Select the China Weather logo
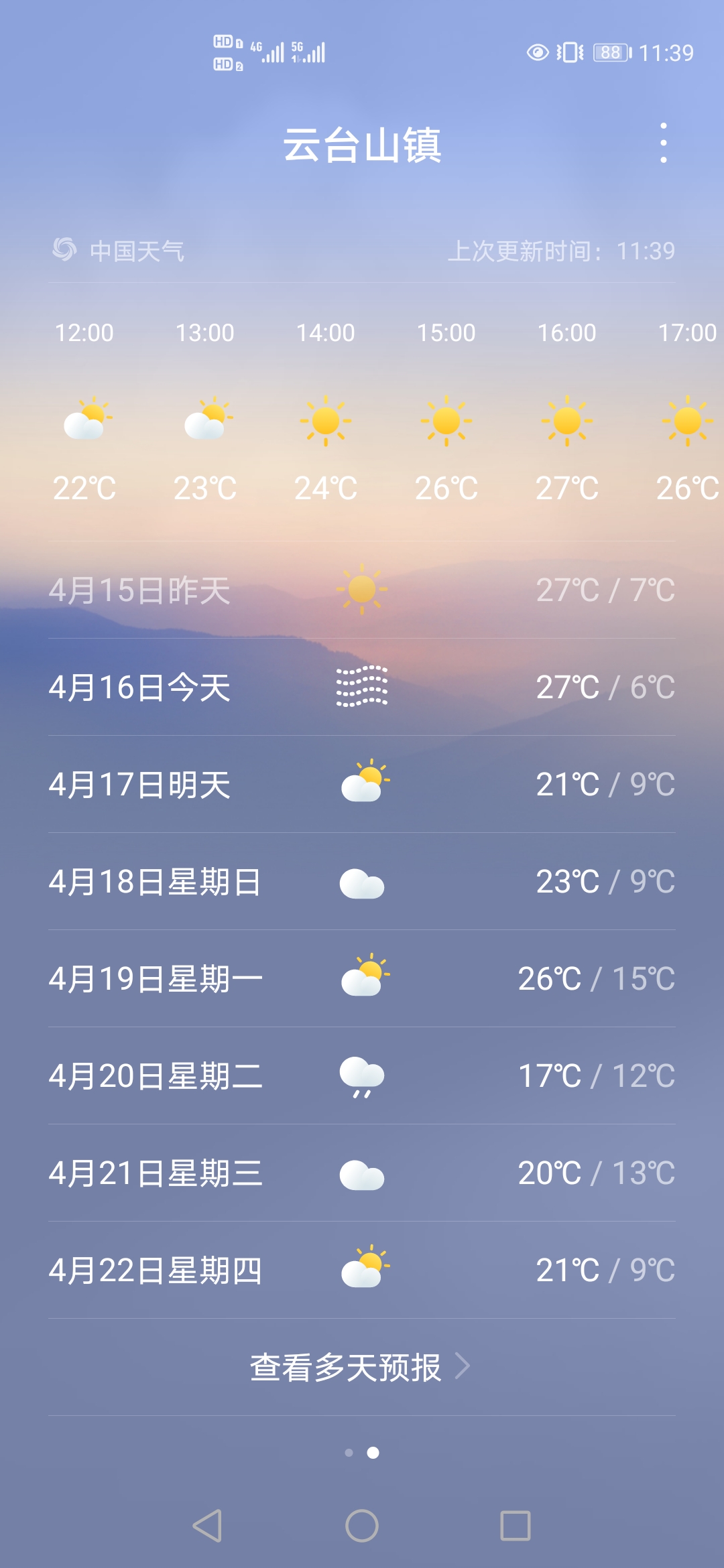 point(65,249)
